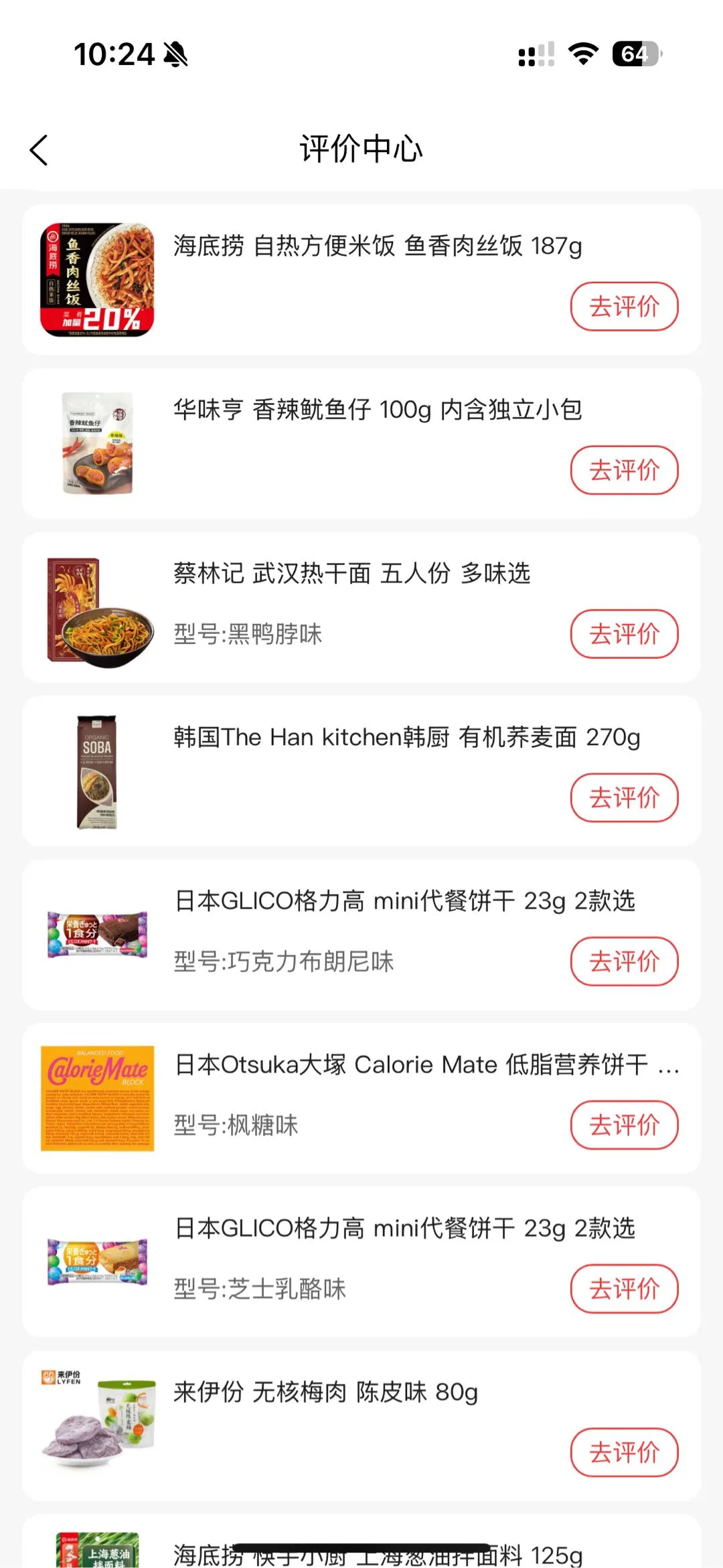The height and width of the screenshot is (1568, 723).
Task: Open the 蔡林记 热干面 product image
Action: (x=97, y=611)
